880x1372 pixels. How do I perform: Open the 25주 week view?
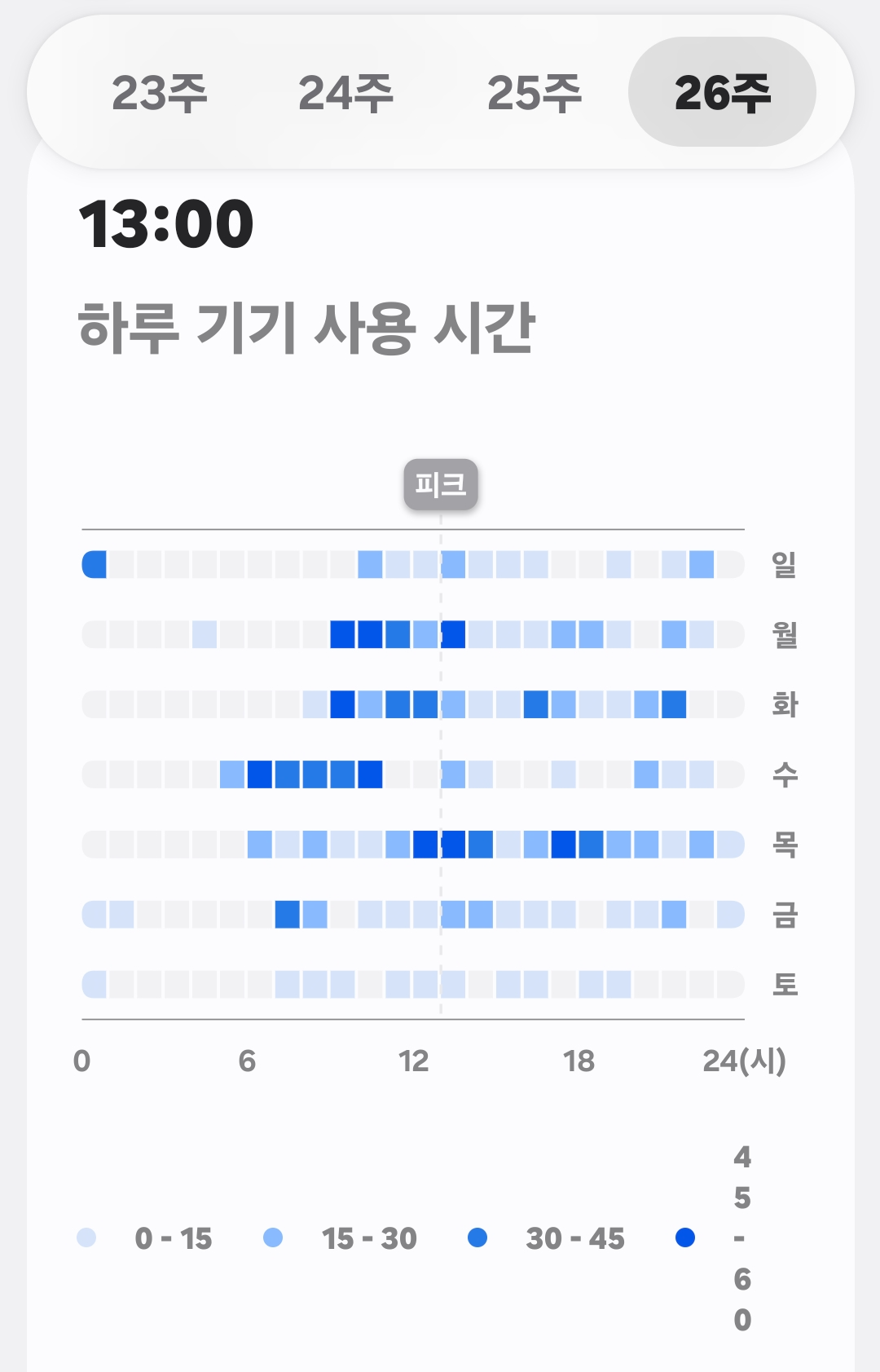click(535, 92)
